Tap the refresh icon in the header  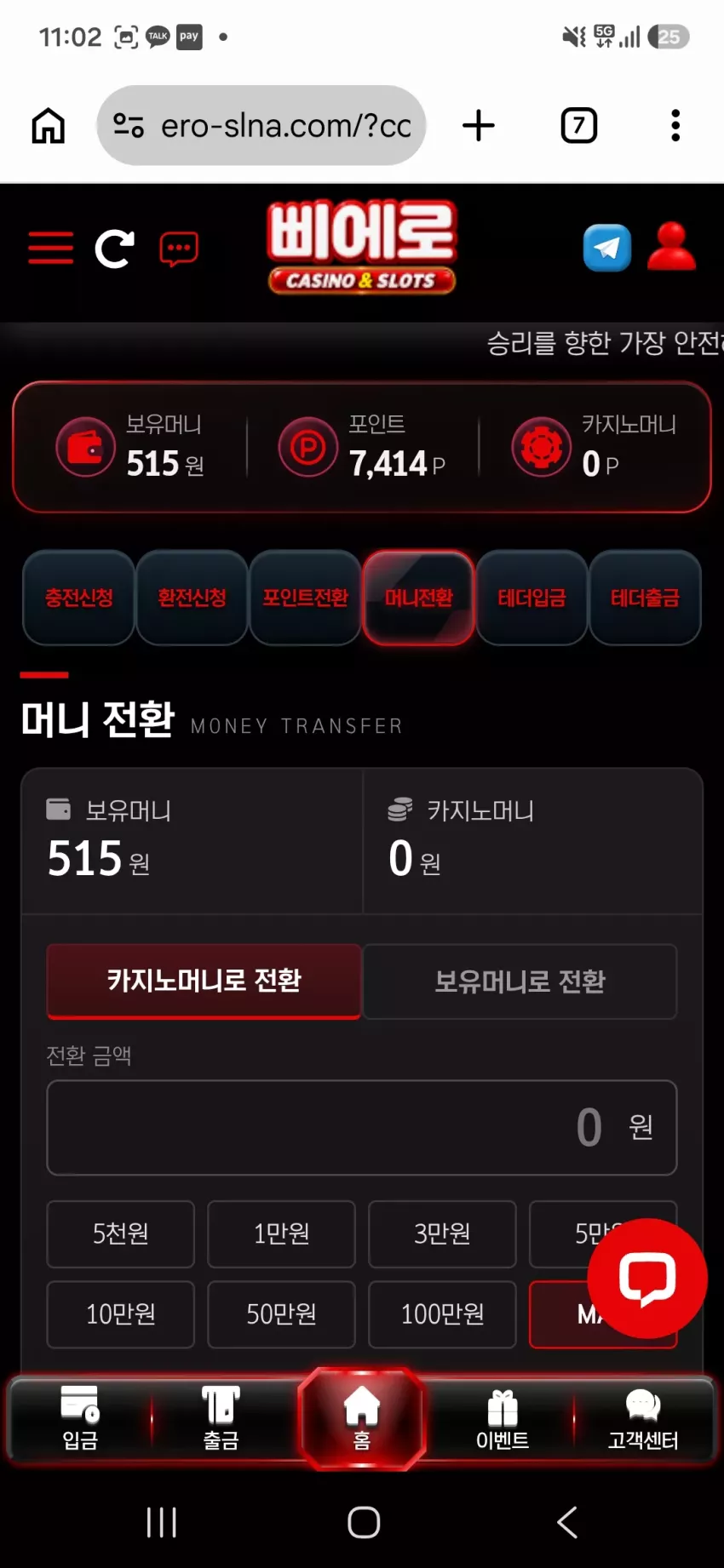pos(114,249)
